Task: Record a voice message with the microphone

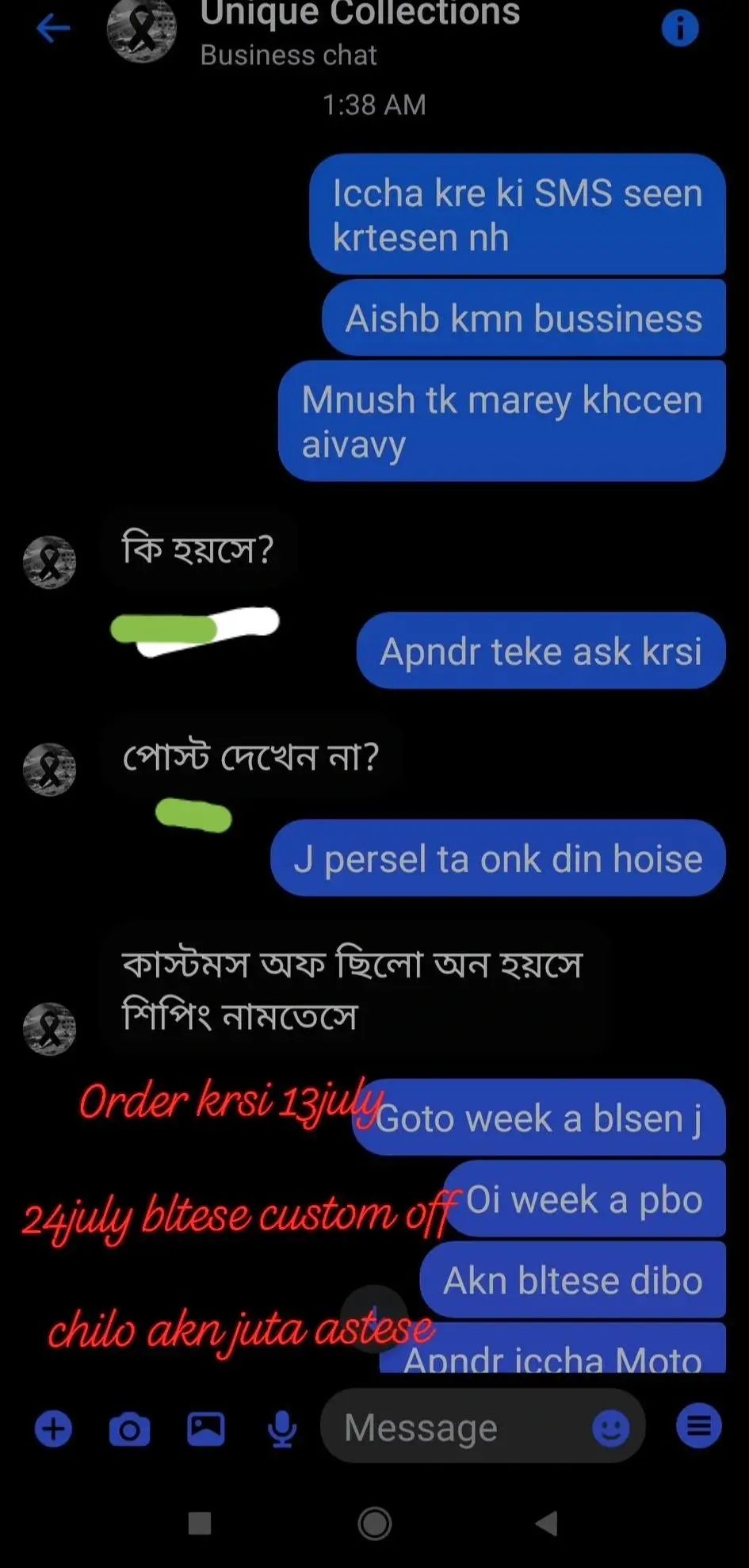Action: point(281,1428)
